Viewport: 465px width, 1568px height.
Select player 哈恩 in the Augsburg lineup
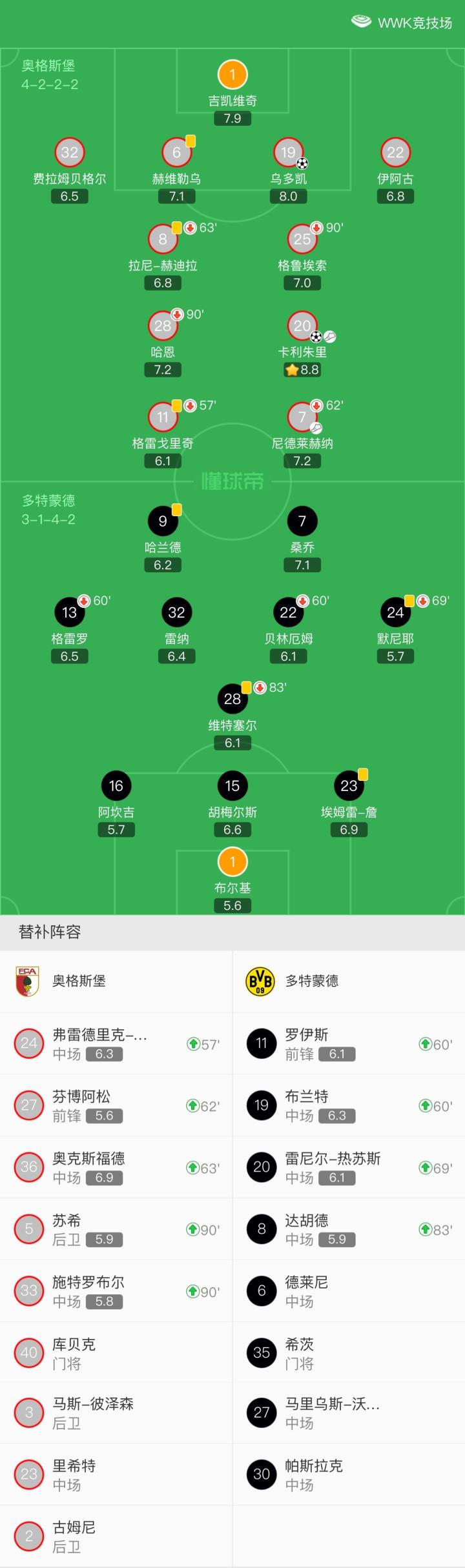[x=163, y=327]
